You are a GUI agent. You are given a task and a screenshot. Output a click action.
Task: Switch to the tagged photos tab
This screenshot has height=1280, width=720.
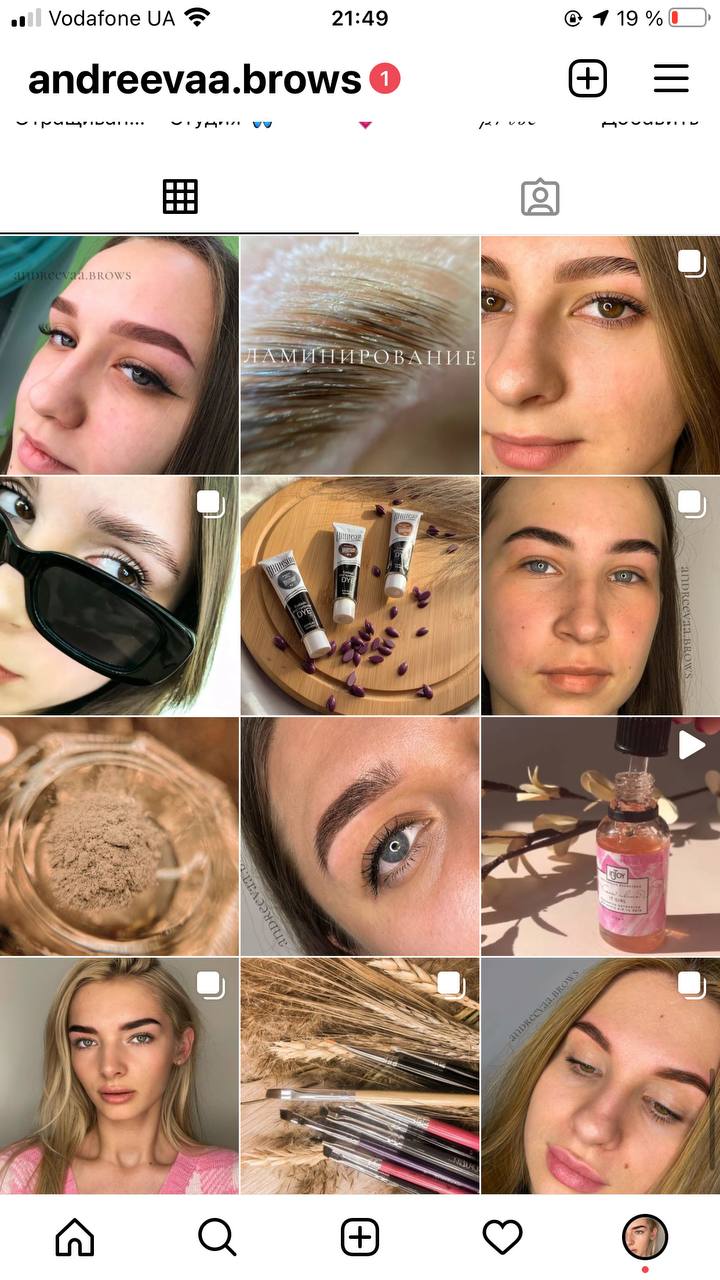[540, 197]
